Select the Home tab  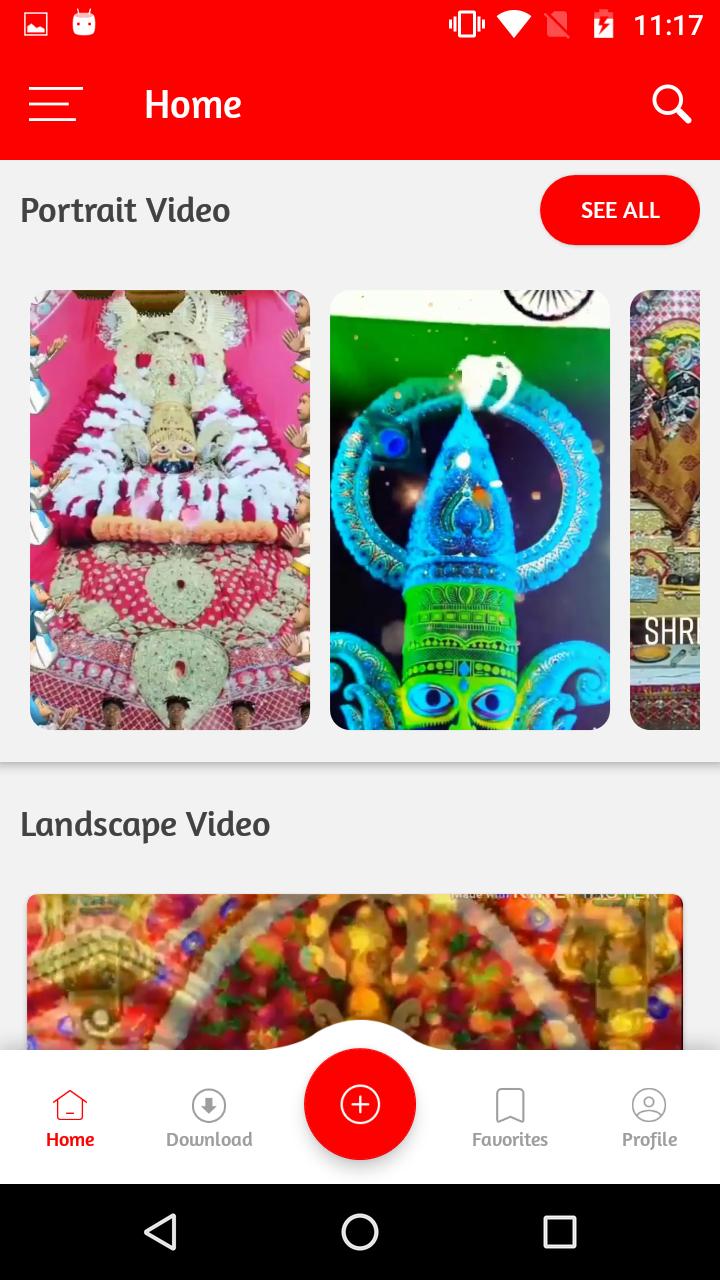point(70,1118)
